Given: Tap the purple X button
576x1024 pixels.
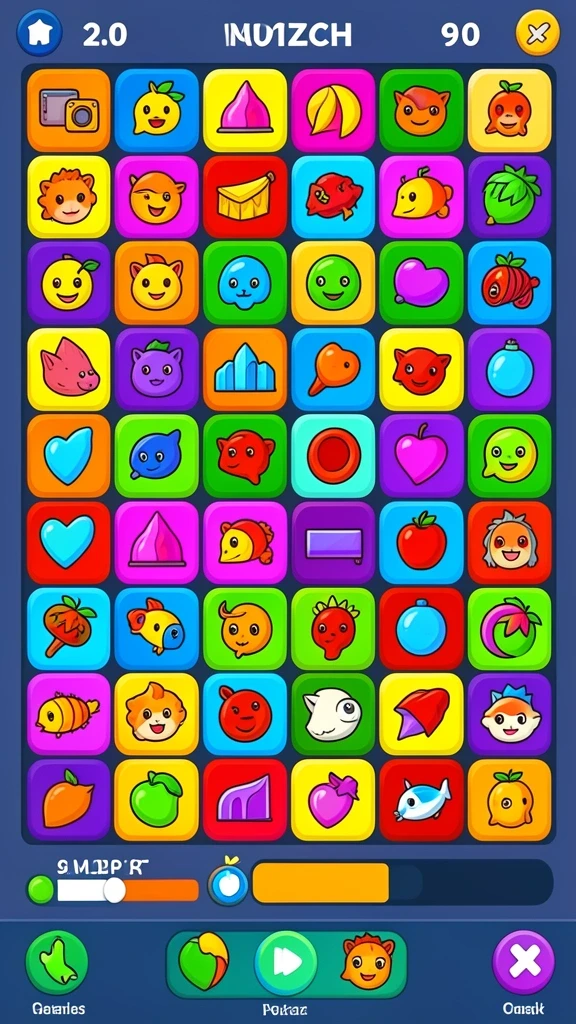Looking at the screenshot, I should pos(523,963).
